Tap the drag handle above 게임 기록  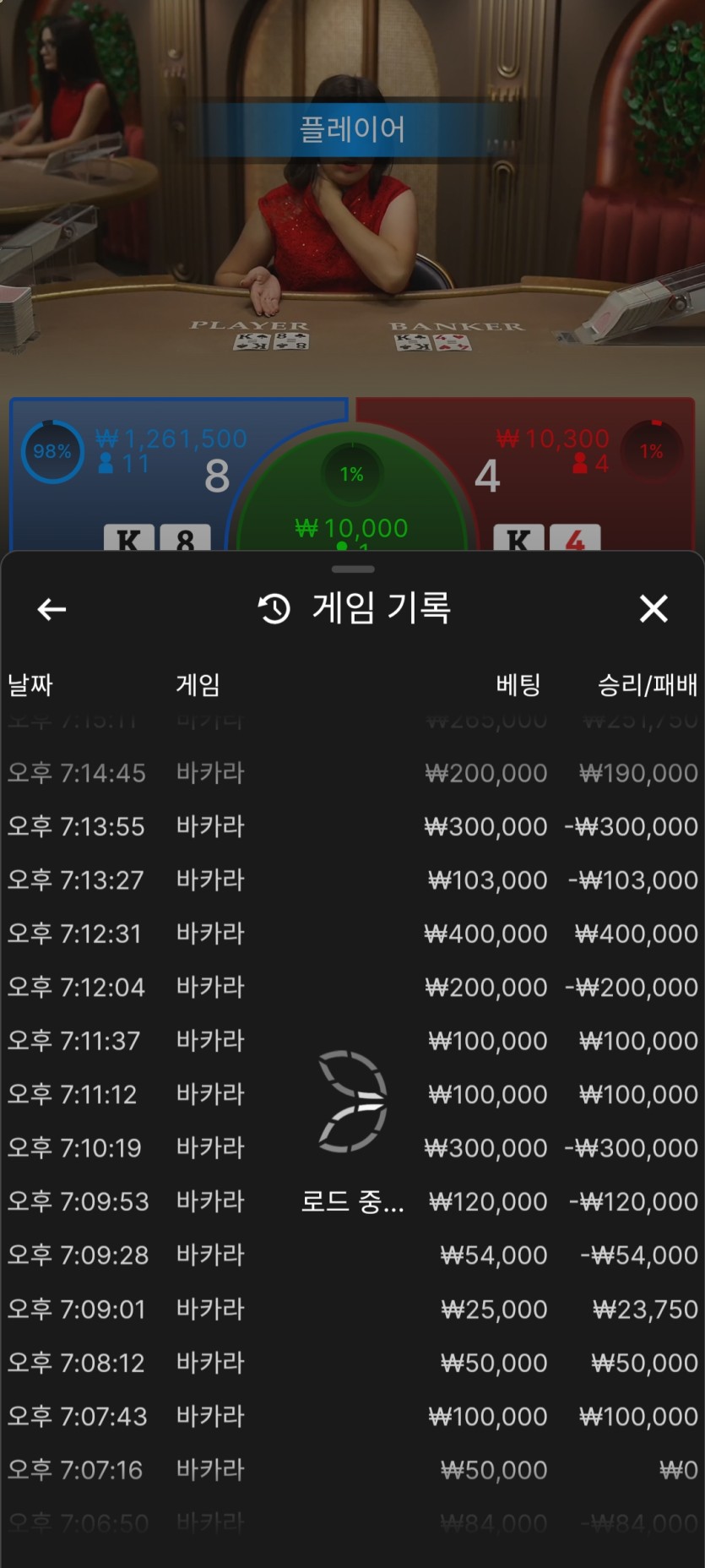coord(353,569)
